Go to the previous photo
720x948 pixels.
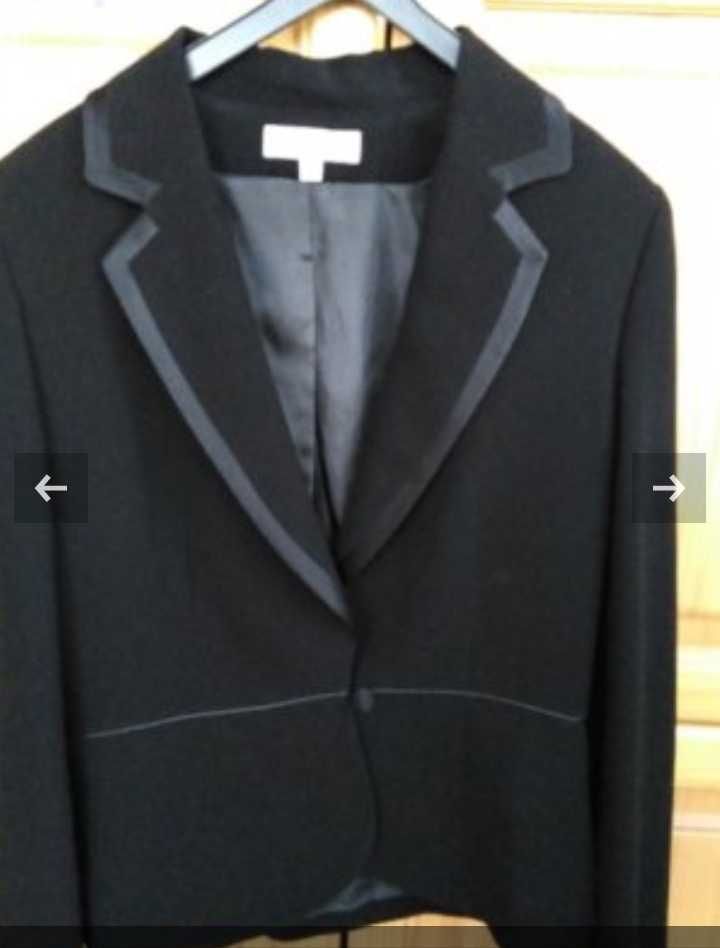(51, 488)
